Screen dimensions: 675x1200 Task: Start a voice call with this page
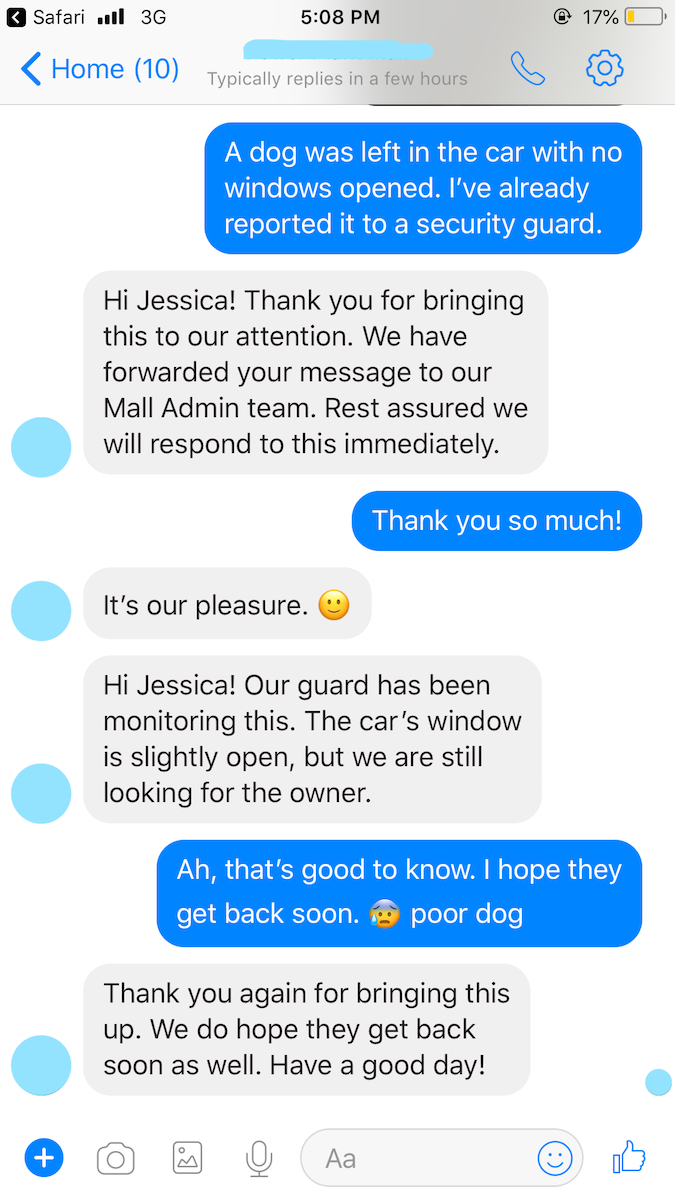pos(527,68)
